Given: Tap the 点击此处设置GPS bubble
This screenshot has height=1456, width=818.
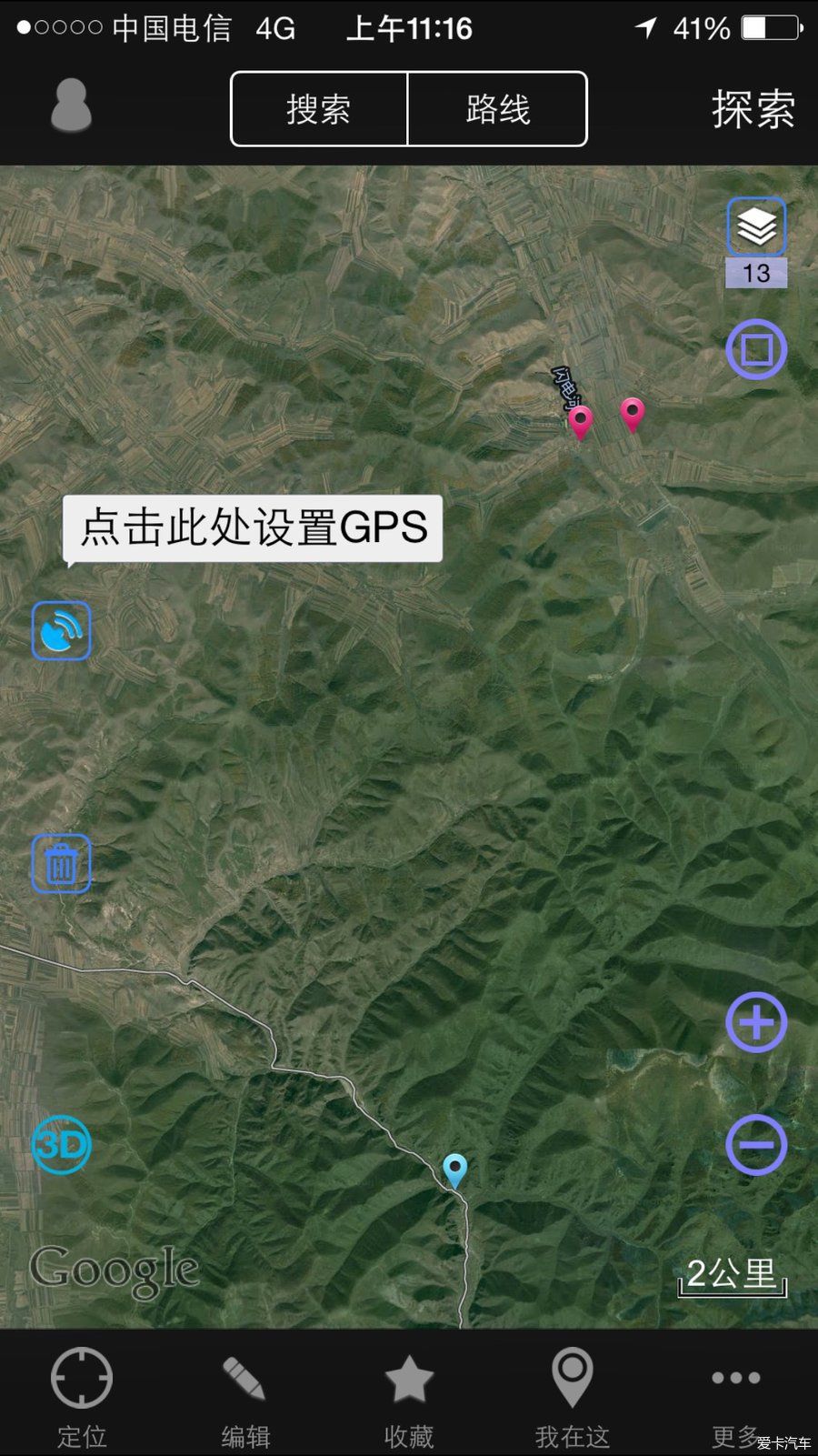Looking at the screenshot, I should coord(253,527).
